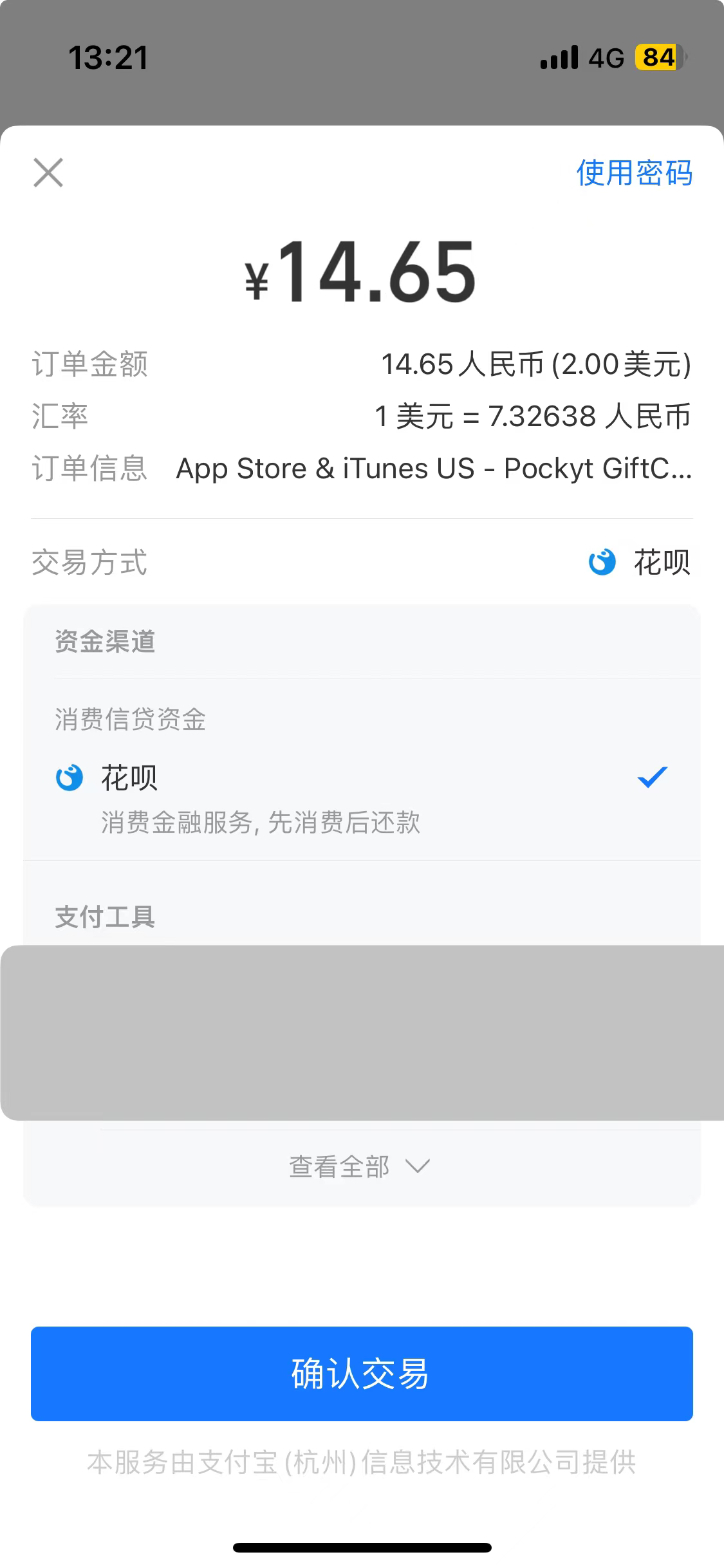Confirm the transaction with 确认交易
This screenshot has width=724, height=1568.
pyautogui.click(x=362, y=1373)
